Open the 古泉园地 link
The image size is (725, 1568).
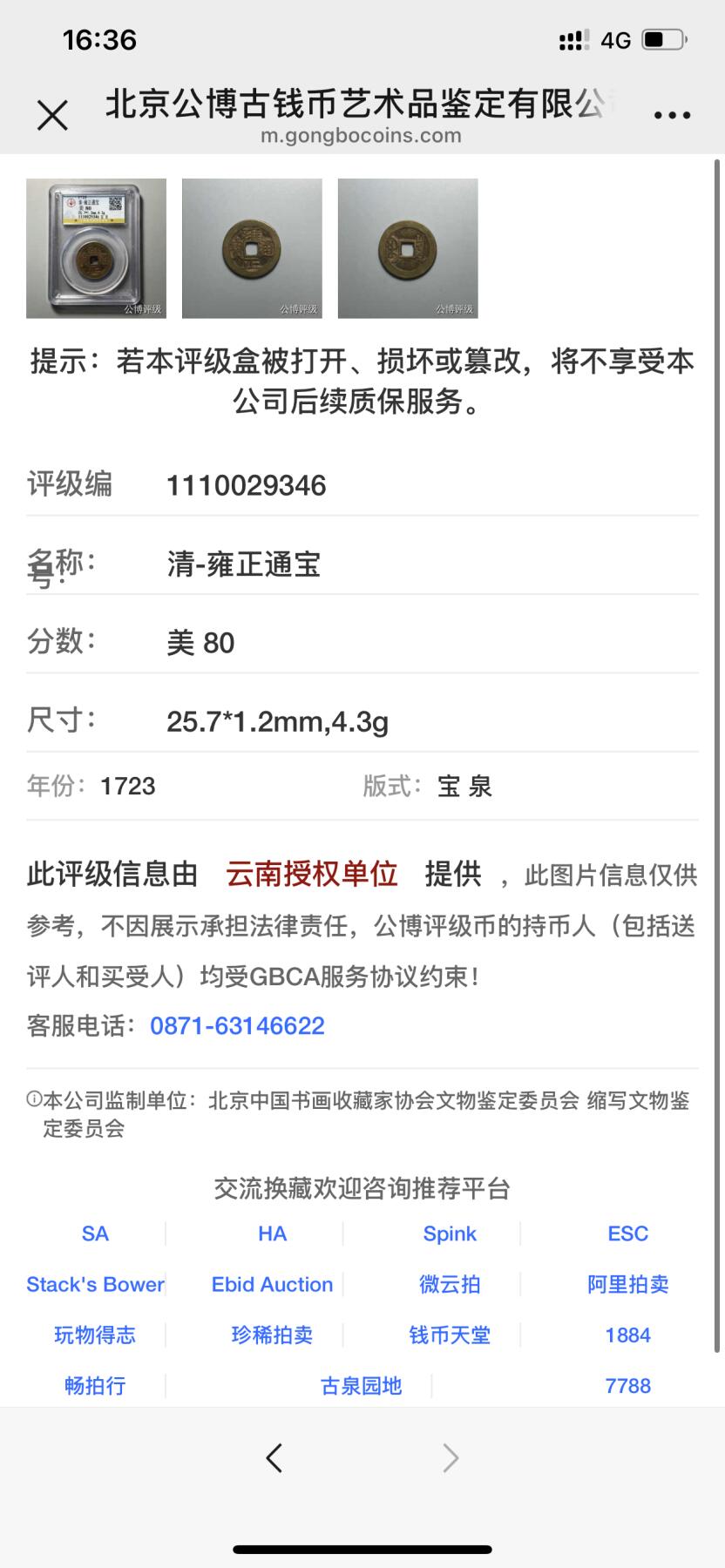[362, 1385]
